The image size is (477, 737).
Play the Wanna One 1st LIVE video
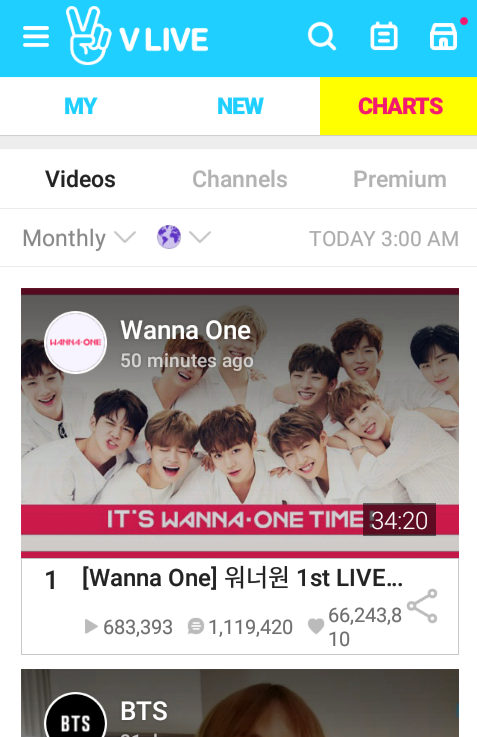240,423
